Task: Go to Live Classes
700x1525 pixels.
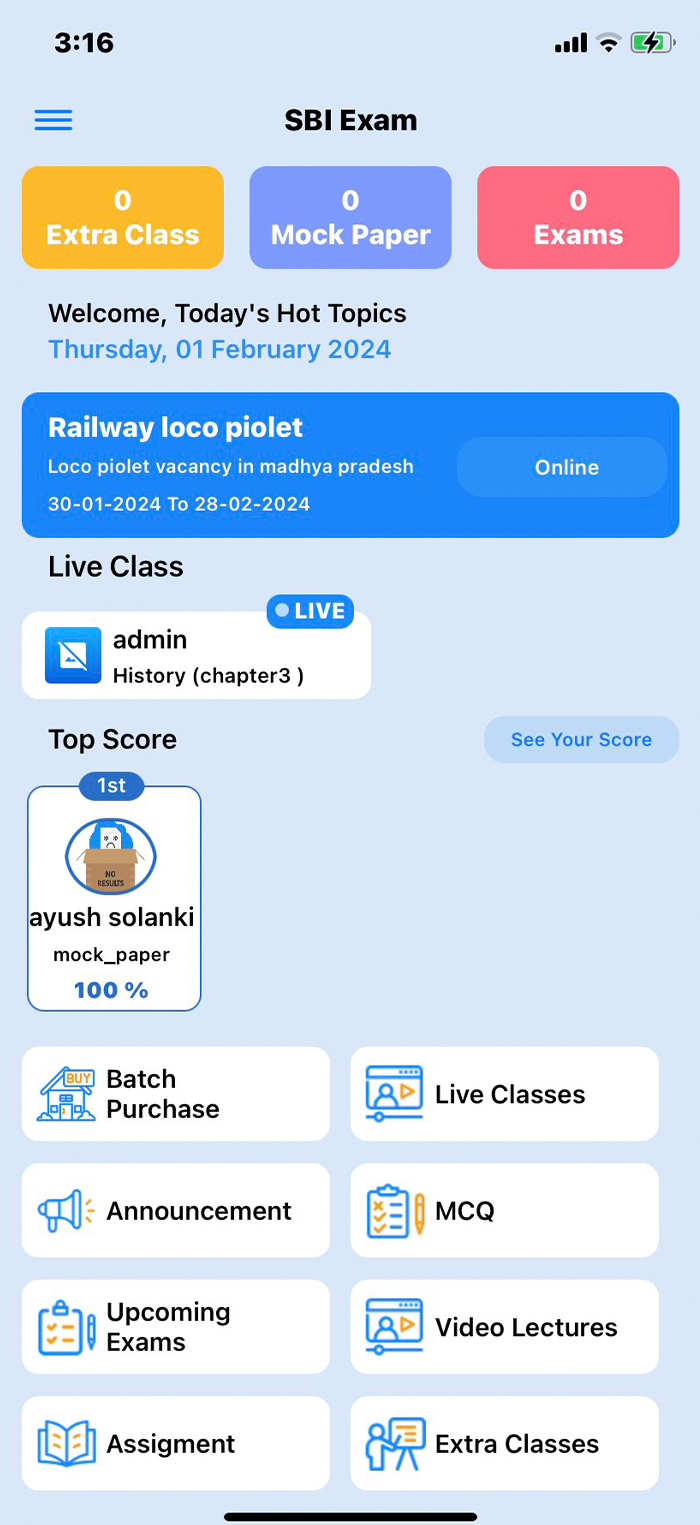Action: pos(504,1094)
